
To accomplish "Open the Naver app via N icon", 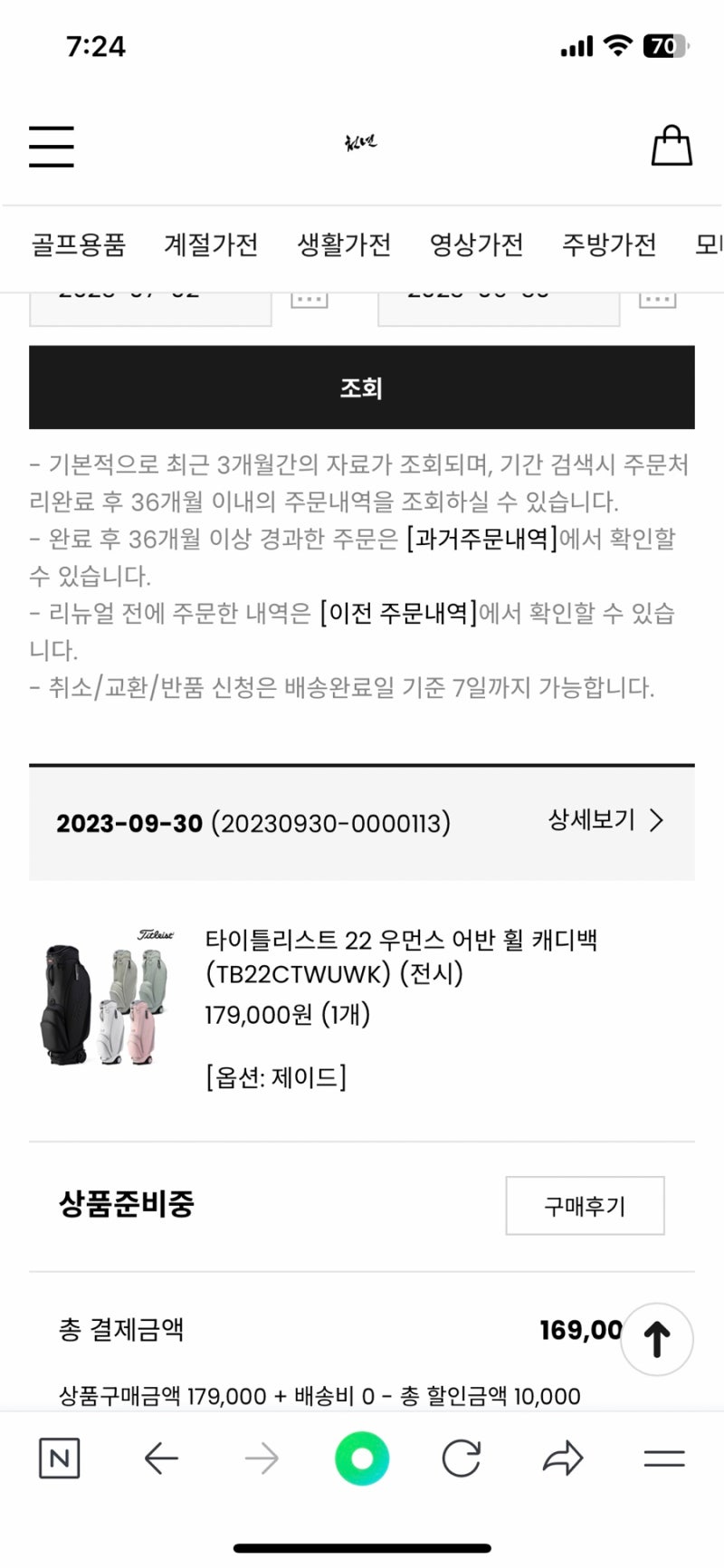I will click(58, 1458).
